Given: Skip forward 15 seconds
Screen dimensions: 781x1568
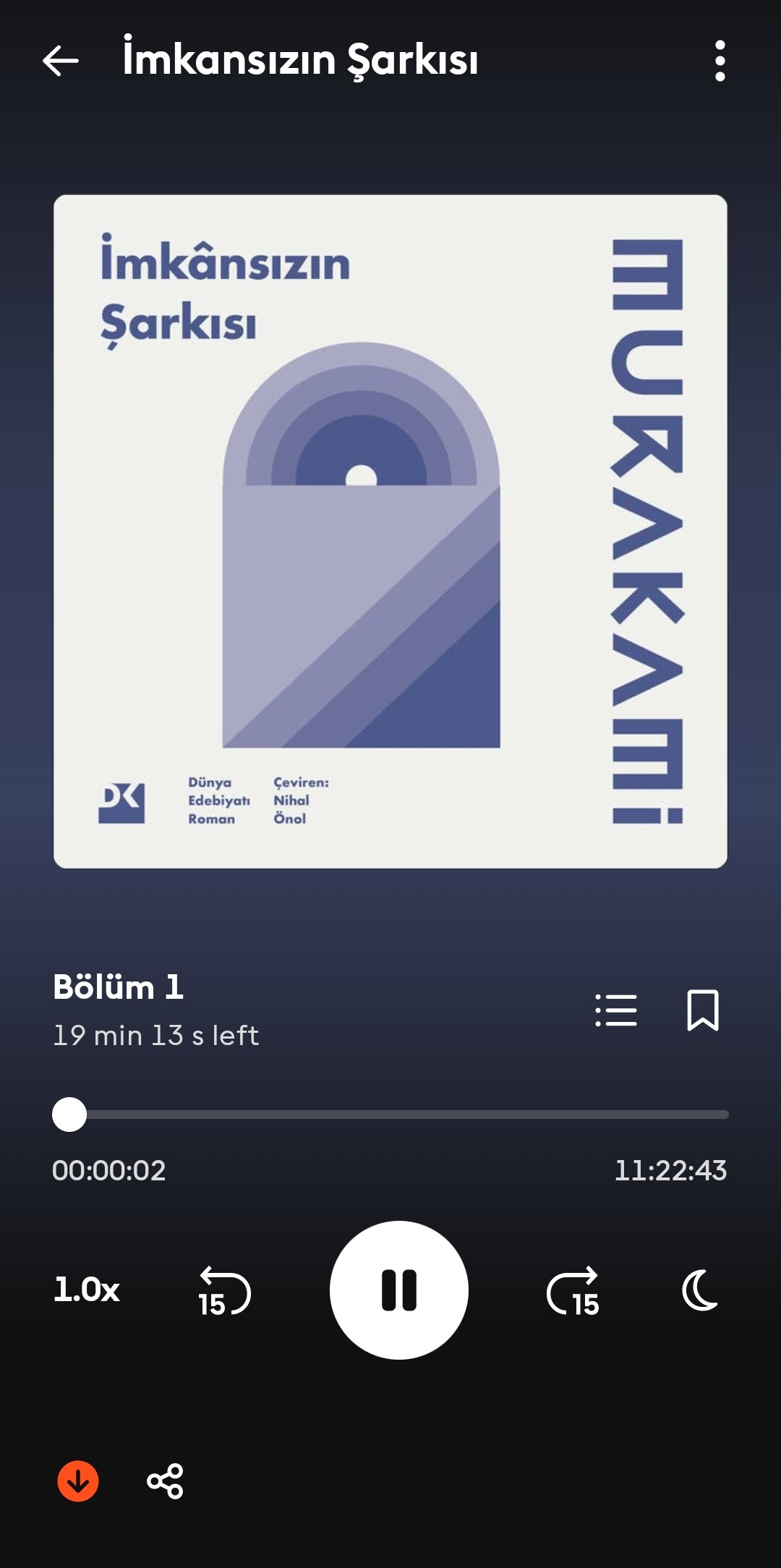Looking at the screenshot, I should (x=573, y=1291).
